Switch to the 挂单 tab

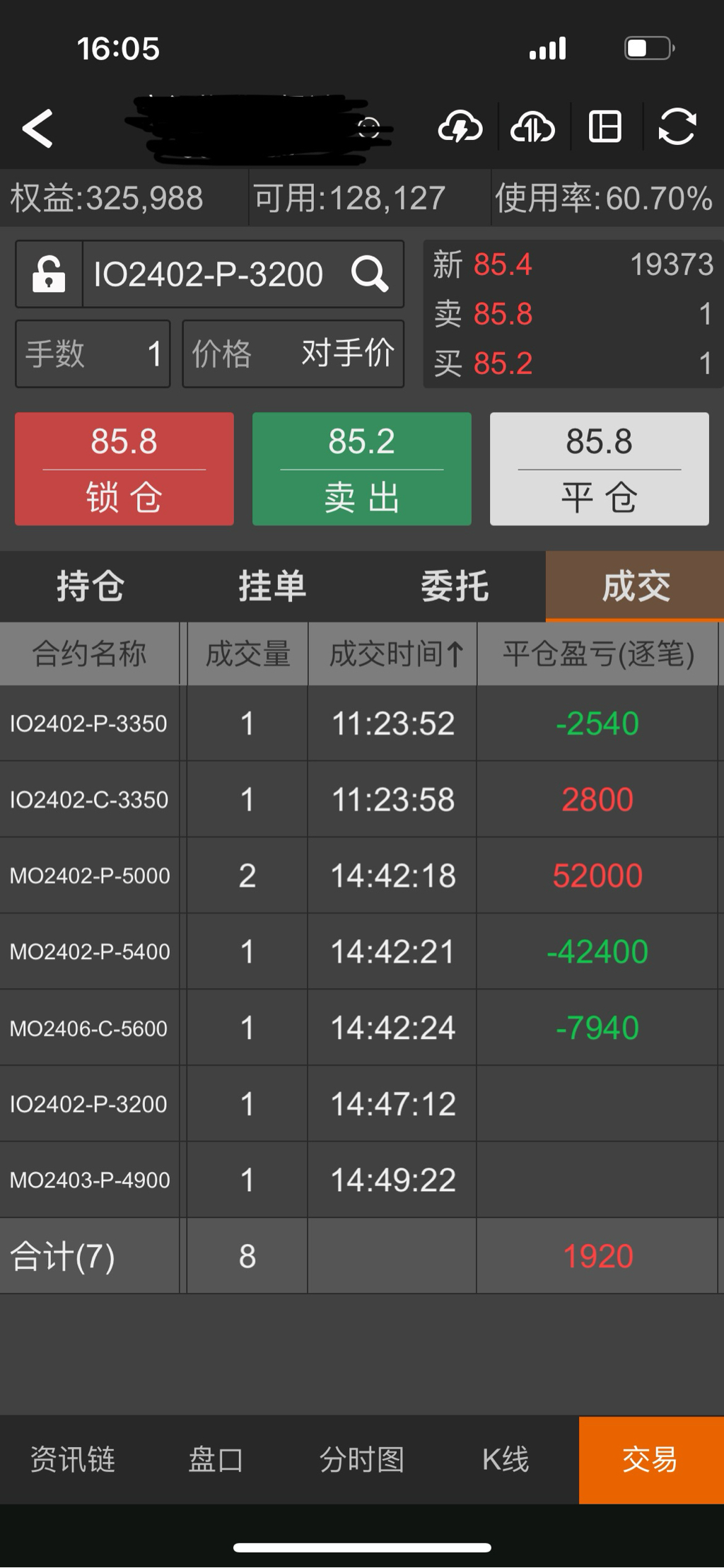[x=272, y=587]
